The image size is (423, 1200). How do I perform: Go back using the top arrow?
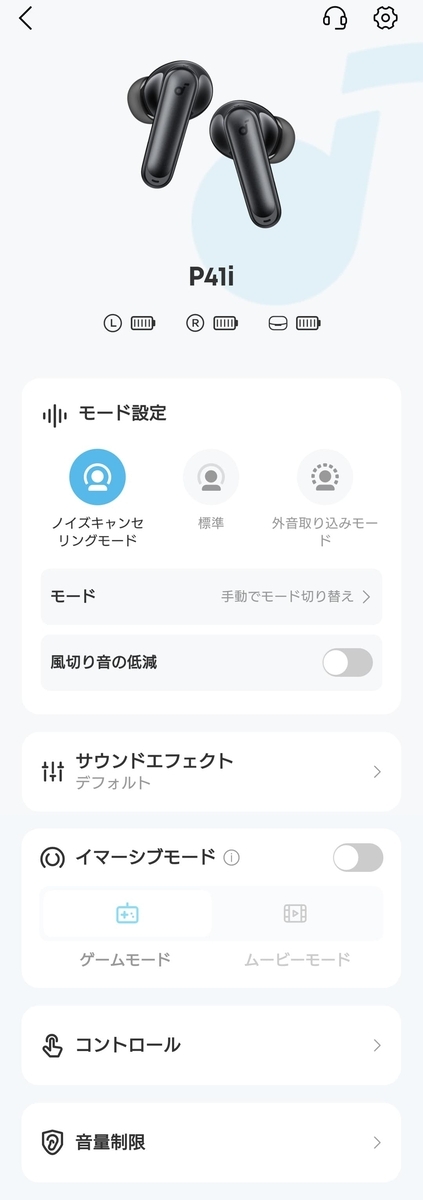click(26, 18)
